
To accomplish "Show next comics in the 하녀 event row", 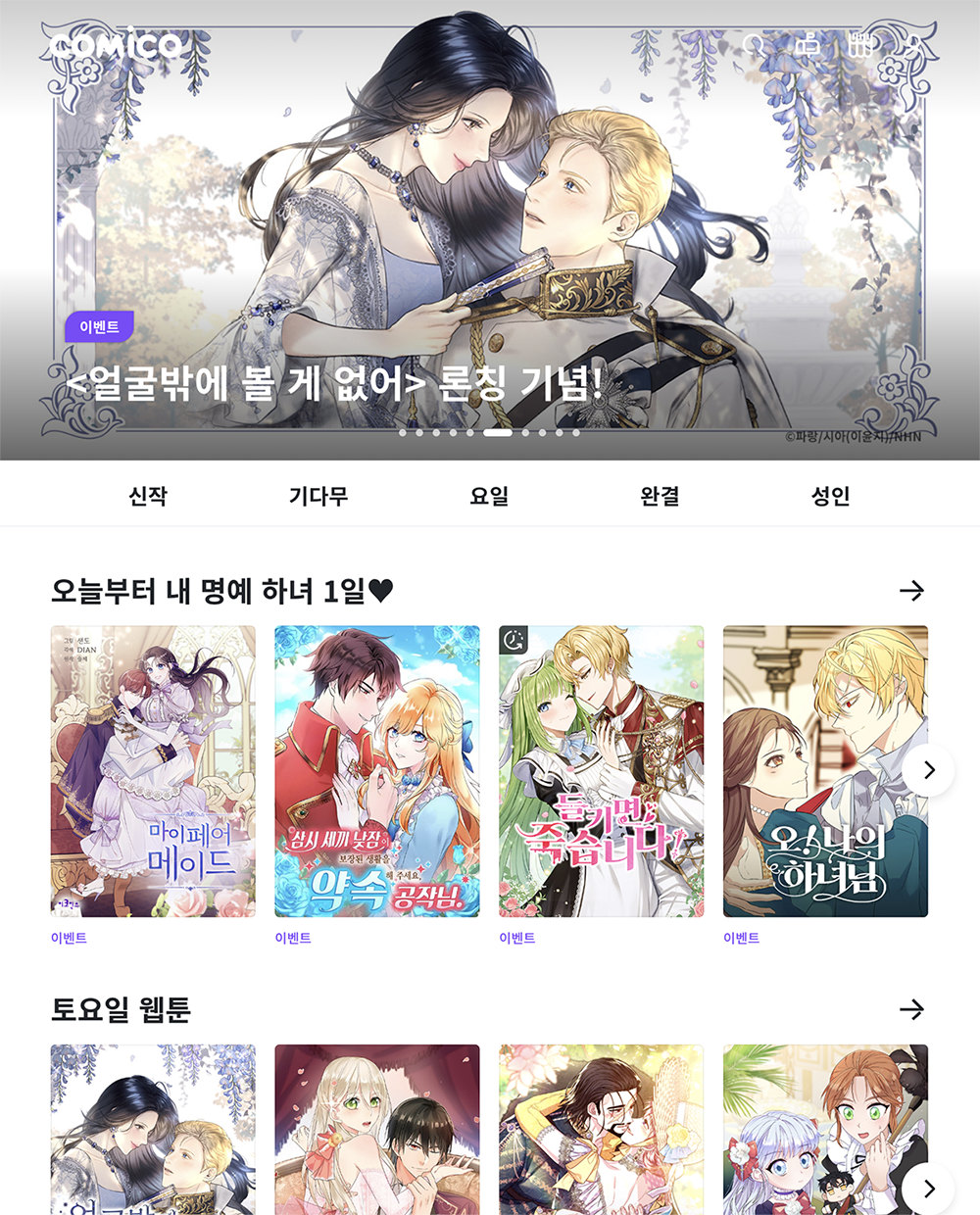I will 929,770.
